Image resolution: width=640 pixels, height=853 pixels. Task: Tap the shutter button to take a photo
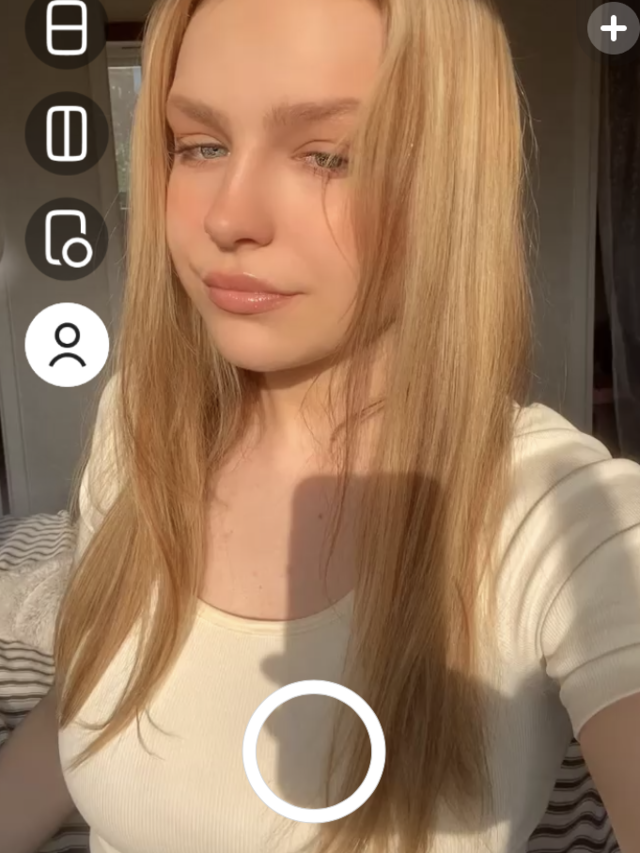point(314,751)
